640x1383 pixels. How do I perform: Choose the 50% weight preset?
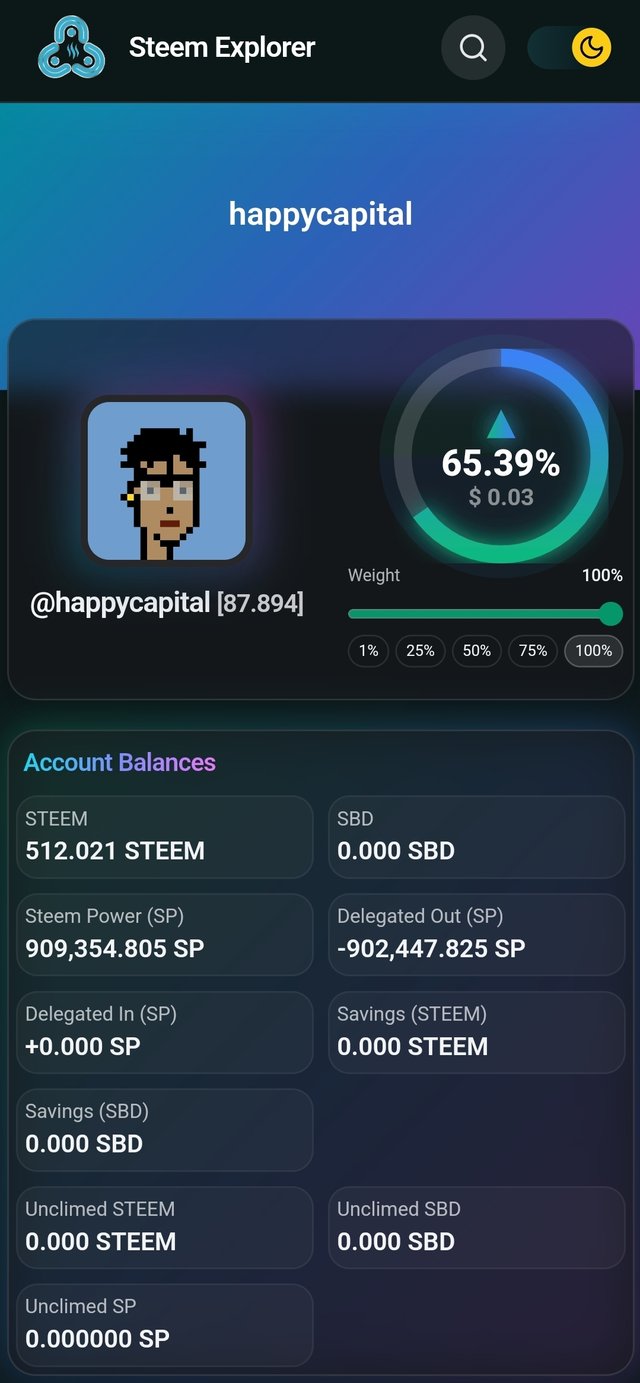click(476, 651)
